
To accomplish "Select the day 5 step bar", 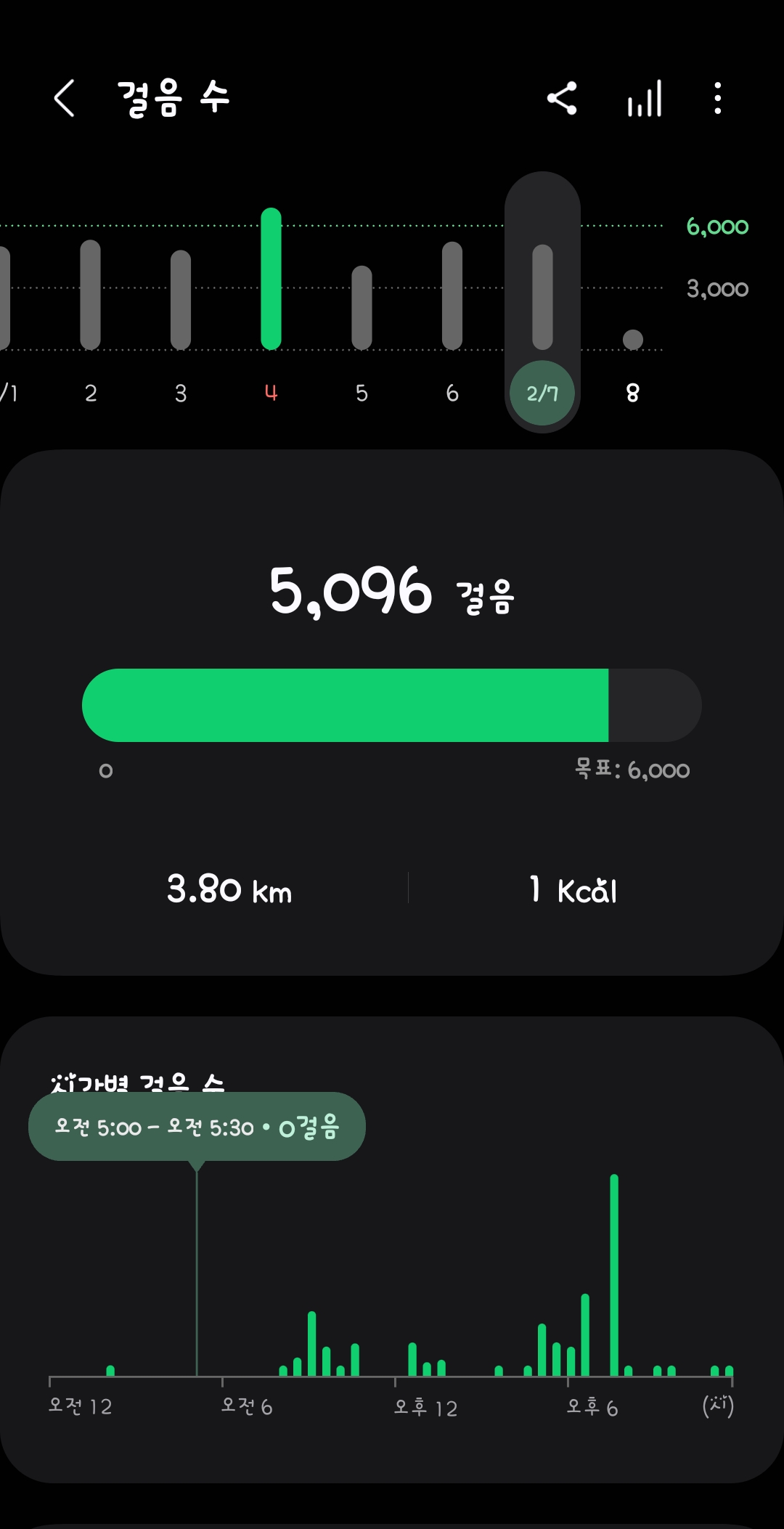I will click(362, 308).
